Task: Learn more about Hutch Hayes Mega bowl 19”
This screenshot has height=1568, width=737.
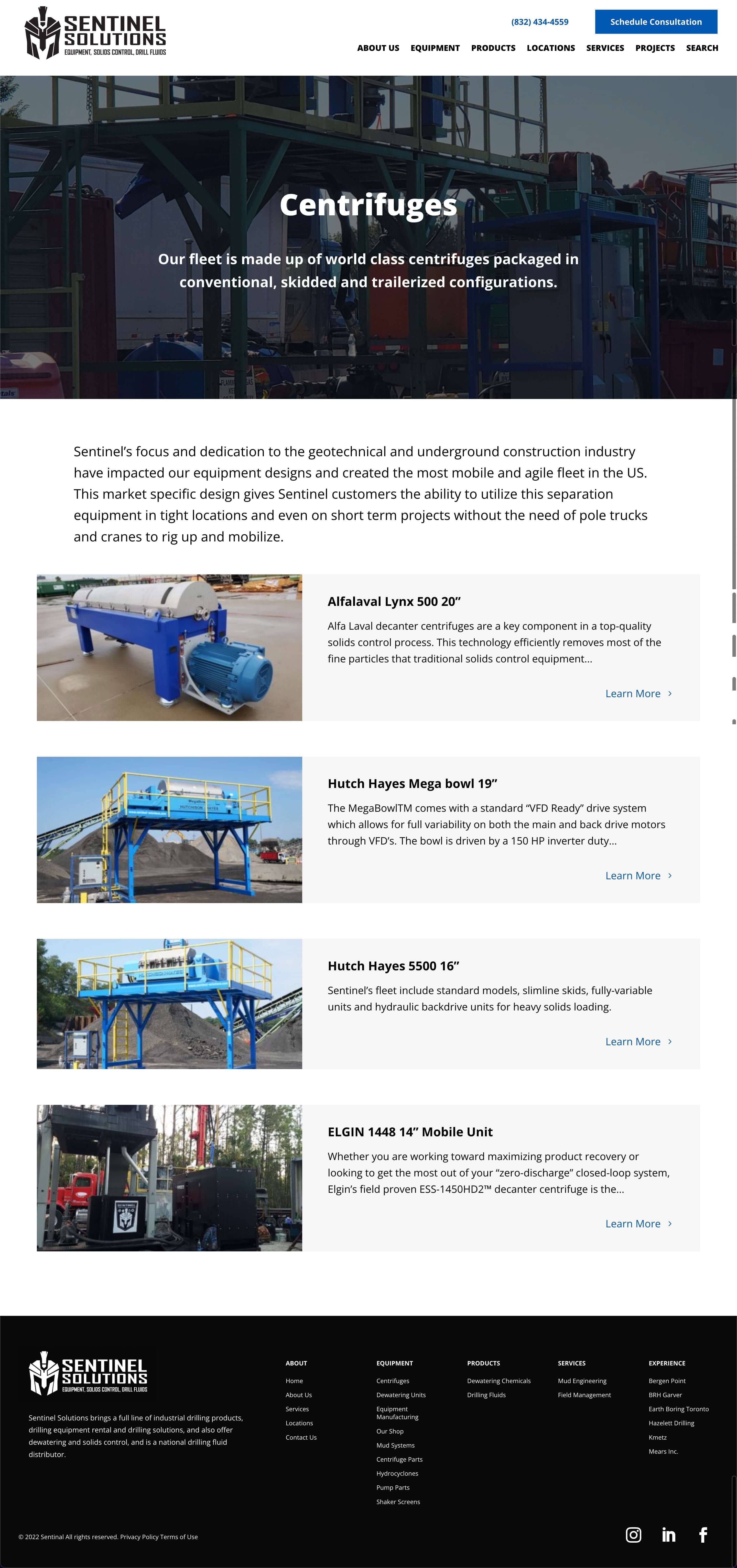Action: (x=638, y=875)
